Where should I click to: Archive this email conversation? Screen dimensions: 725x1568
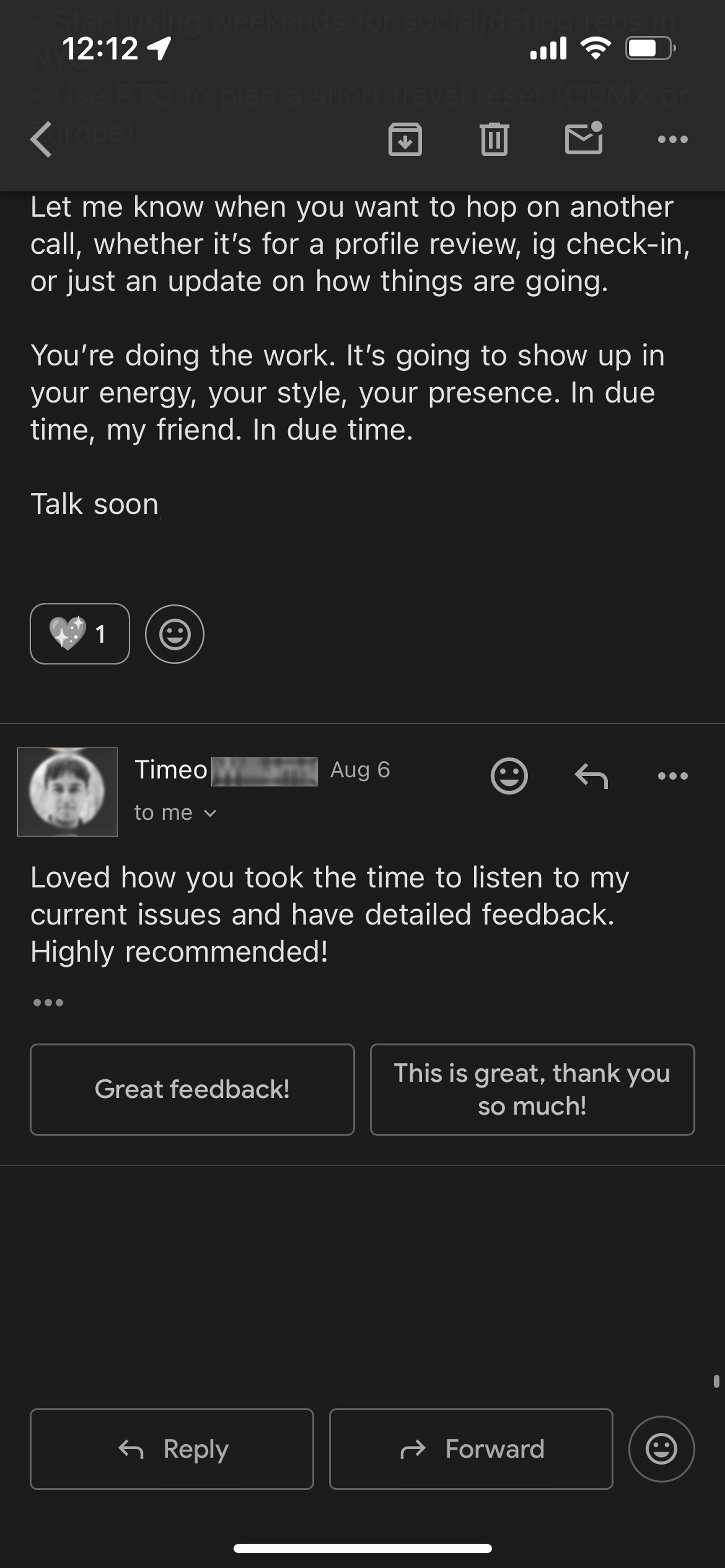405,139
